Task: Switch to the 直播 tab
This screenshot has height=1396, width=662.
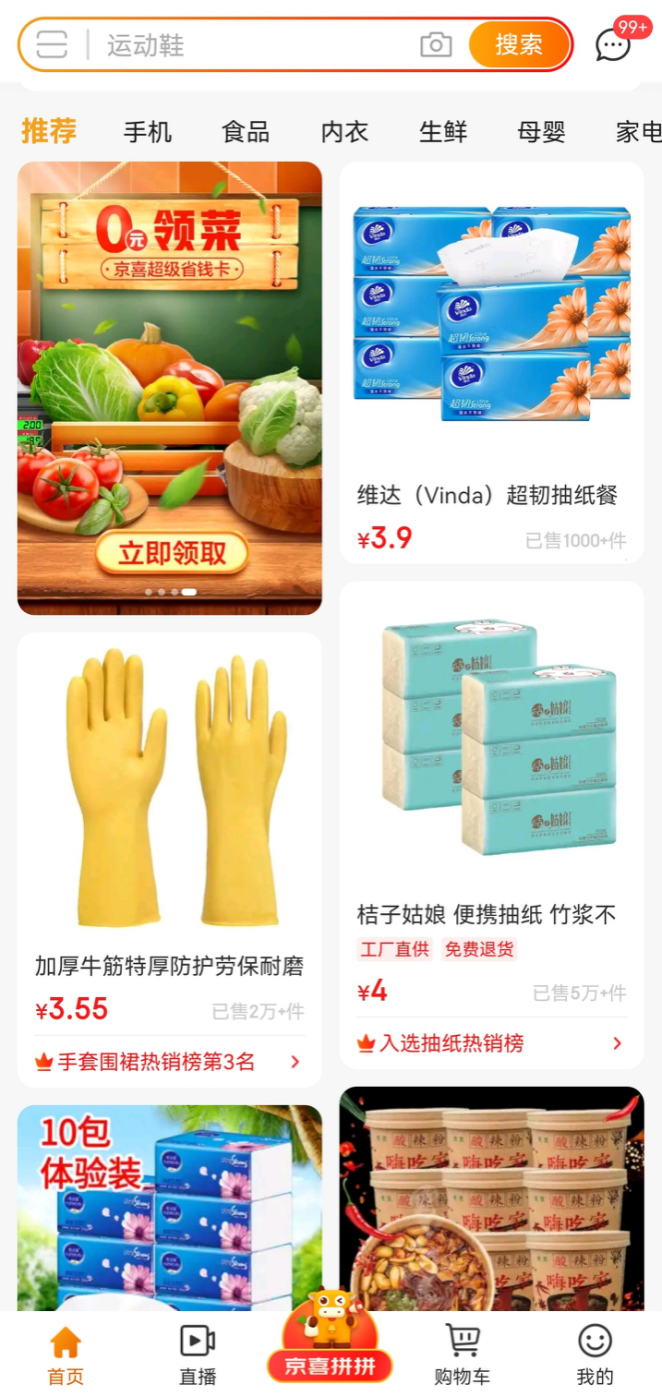Action: click(x=198, y=1353)
